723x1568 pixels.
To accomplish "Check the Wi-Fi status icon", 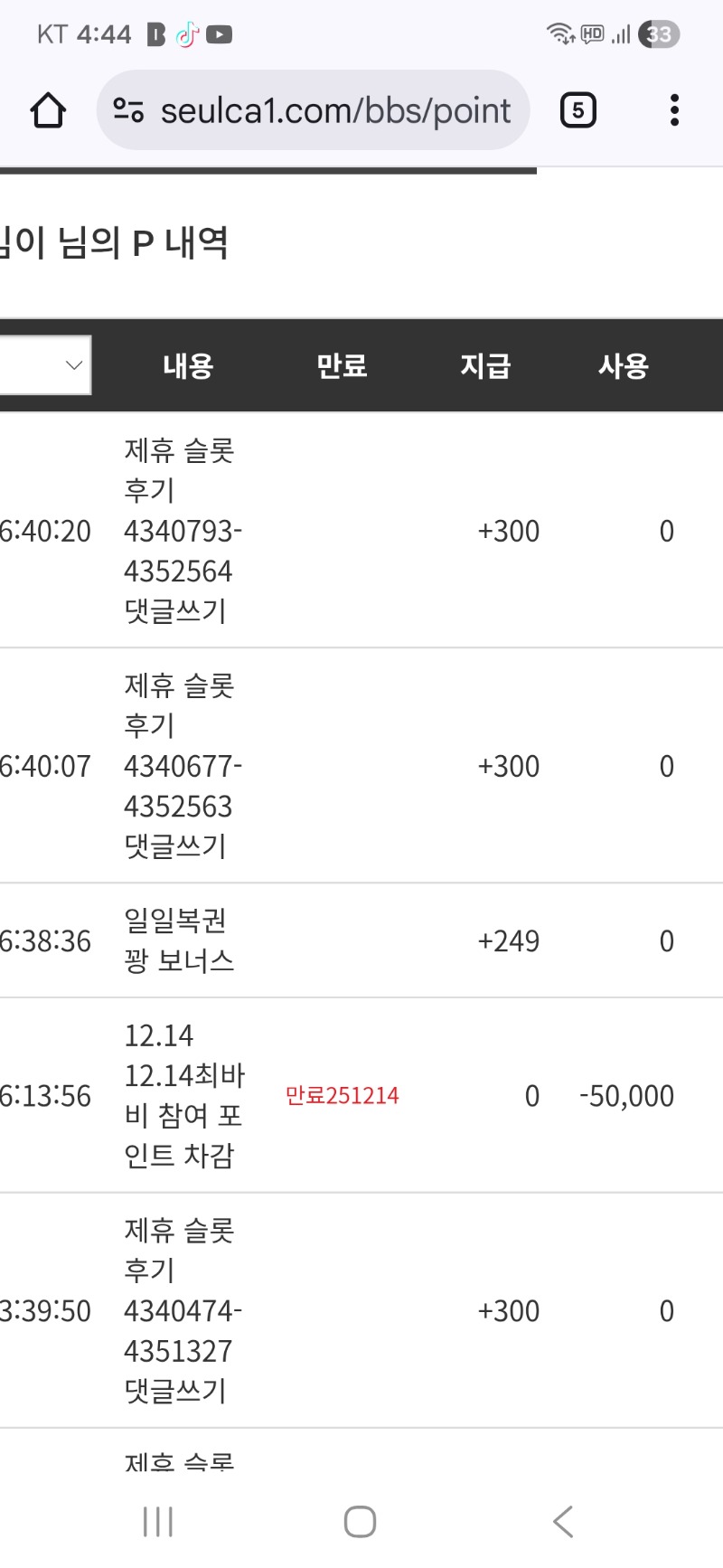I will pos(560,33).
